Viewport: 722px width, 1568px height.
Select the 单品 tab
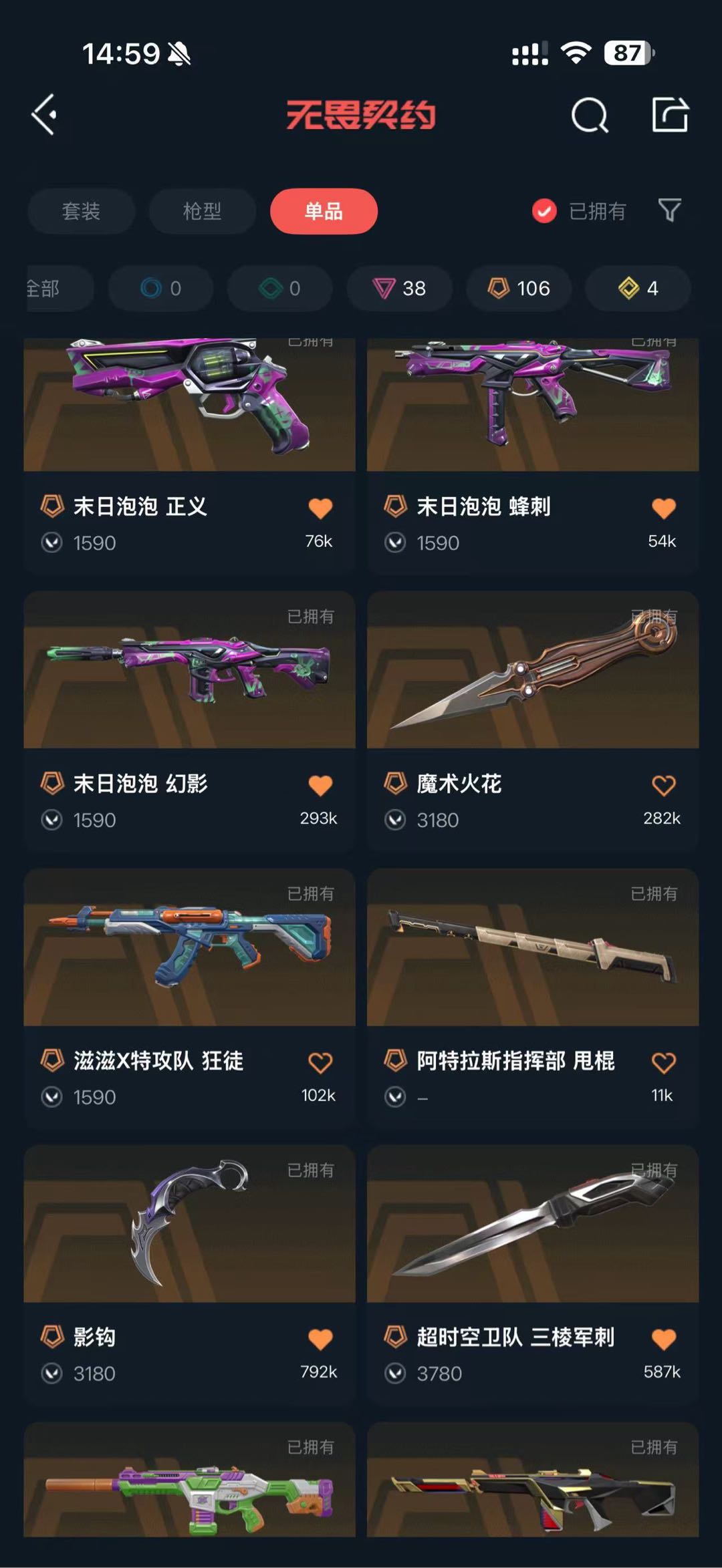click(x=324, y=211)
